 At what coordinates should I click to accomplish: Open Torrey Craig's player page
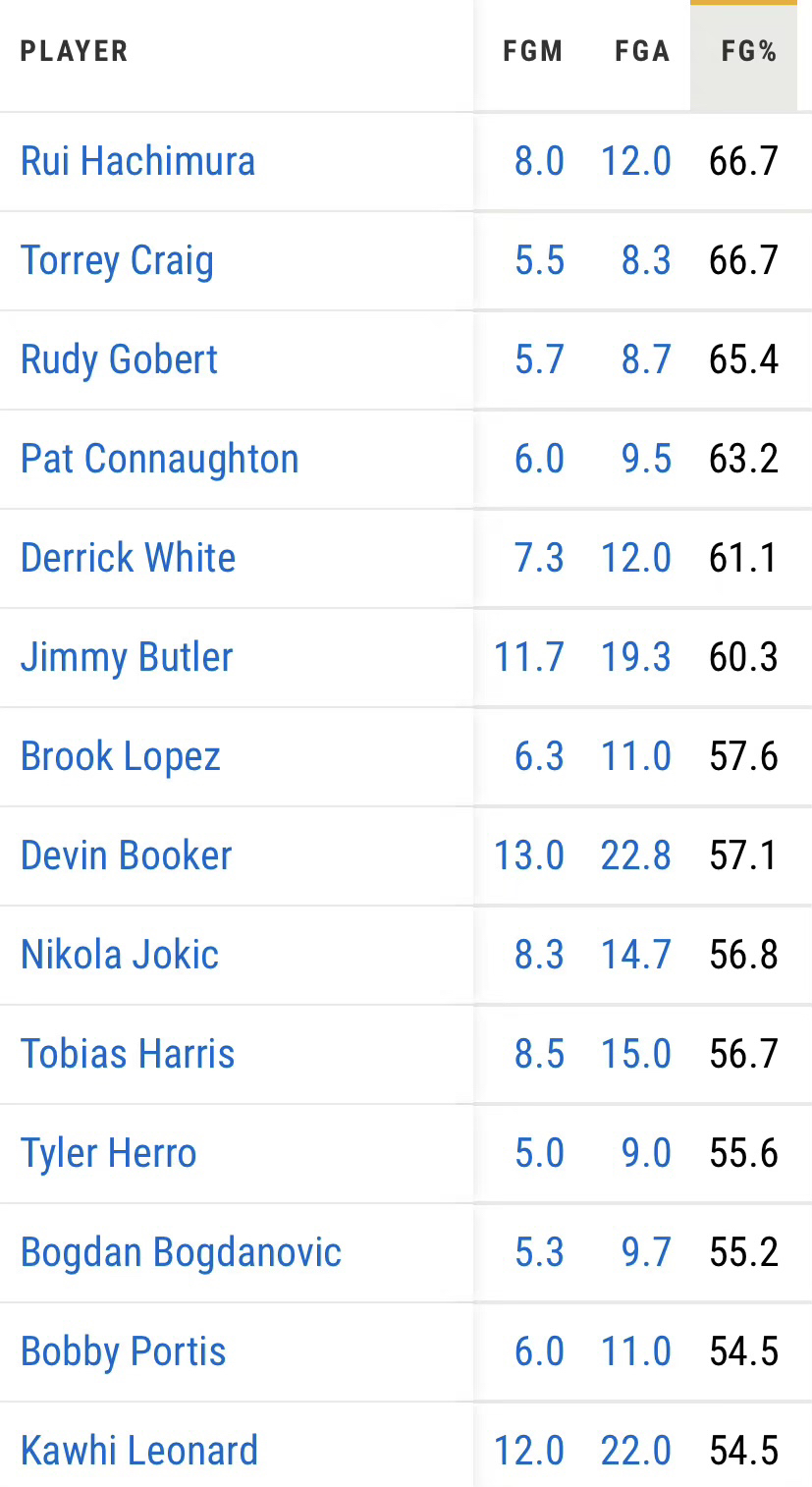pos(117,260)
